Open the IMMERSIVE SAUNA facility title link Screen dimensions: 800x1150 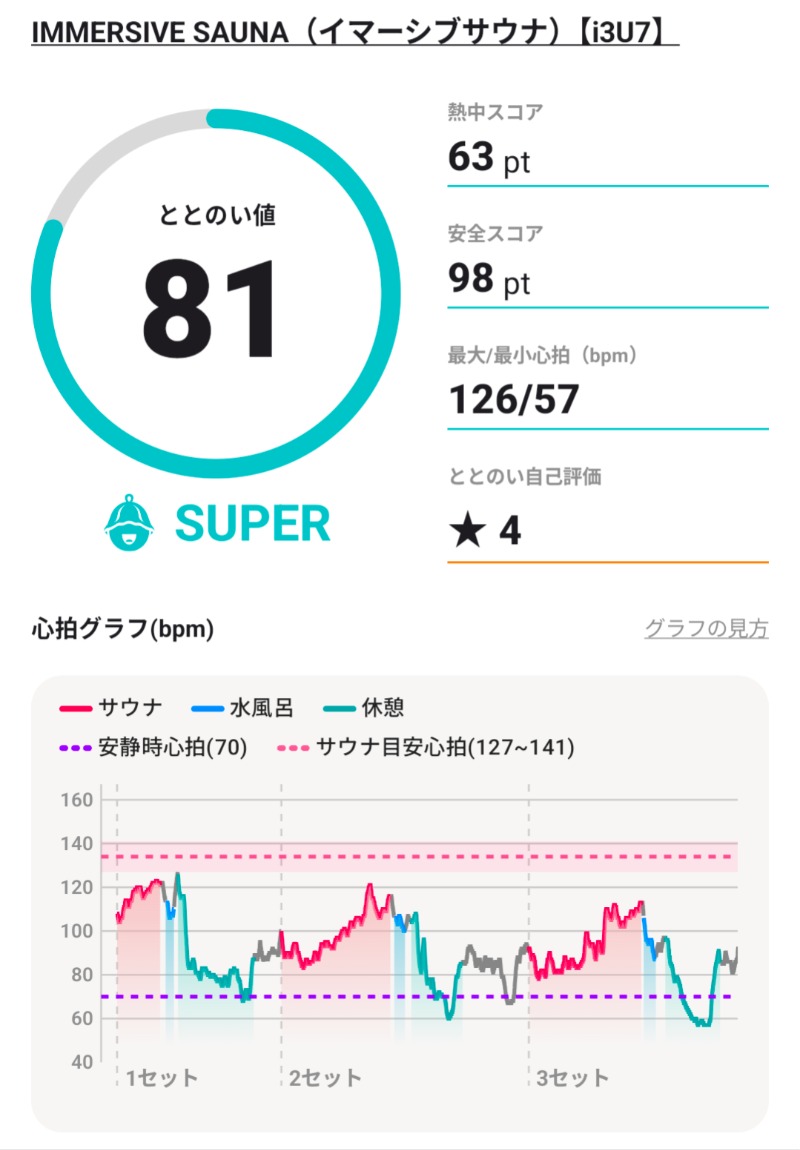click(355, 32)
